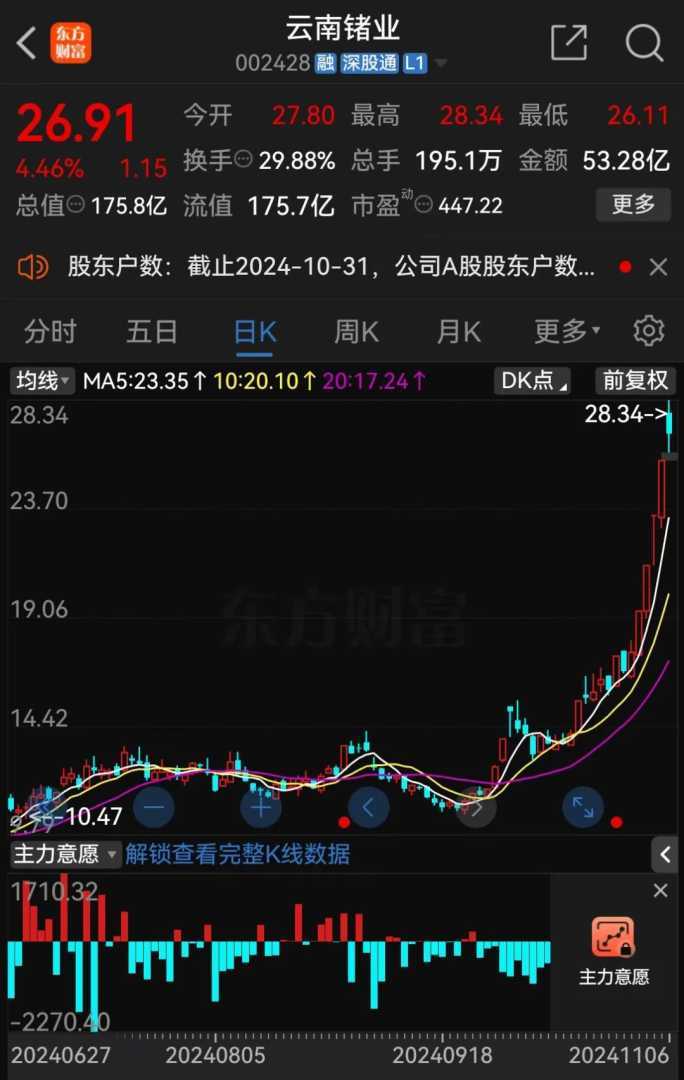Open chart settings gear
Image resolution: width=684 pixels, height=1080 pixels.
649,331
